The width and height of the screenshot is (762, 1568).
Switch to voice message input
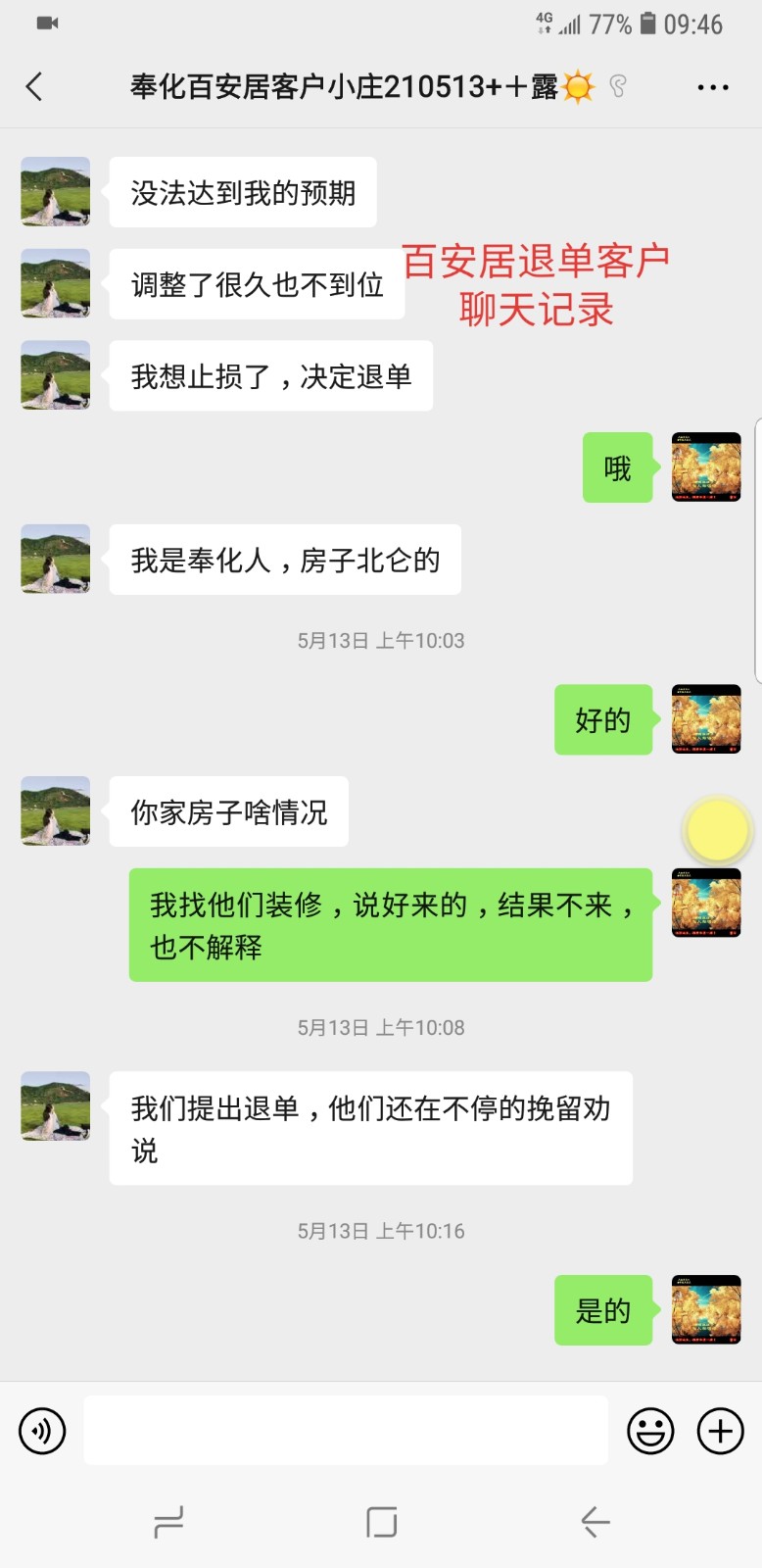pos(42,1431)
